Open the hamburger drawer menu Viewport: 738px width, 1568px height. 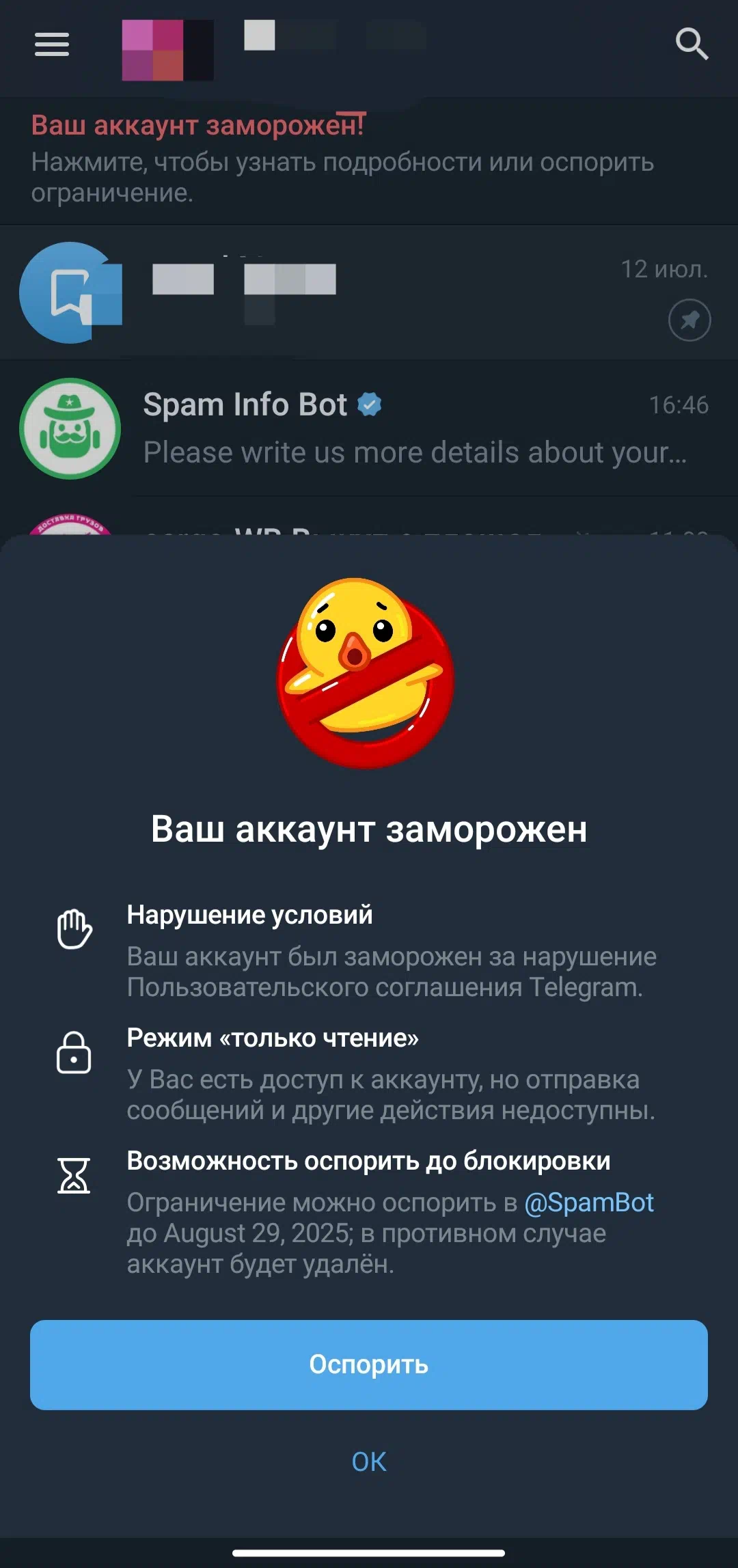tap(52, 44)
